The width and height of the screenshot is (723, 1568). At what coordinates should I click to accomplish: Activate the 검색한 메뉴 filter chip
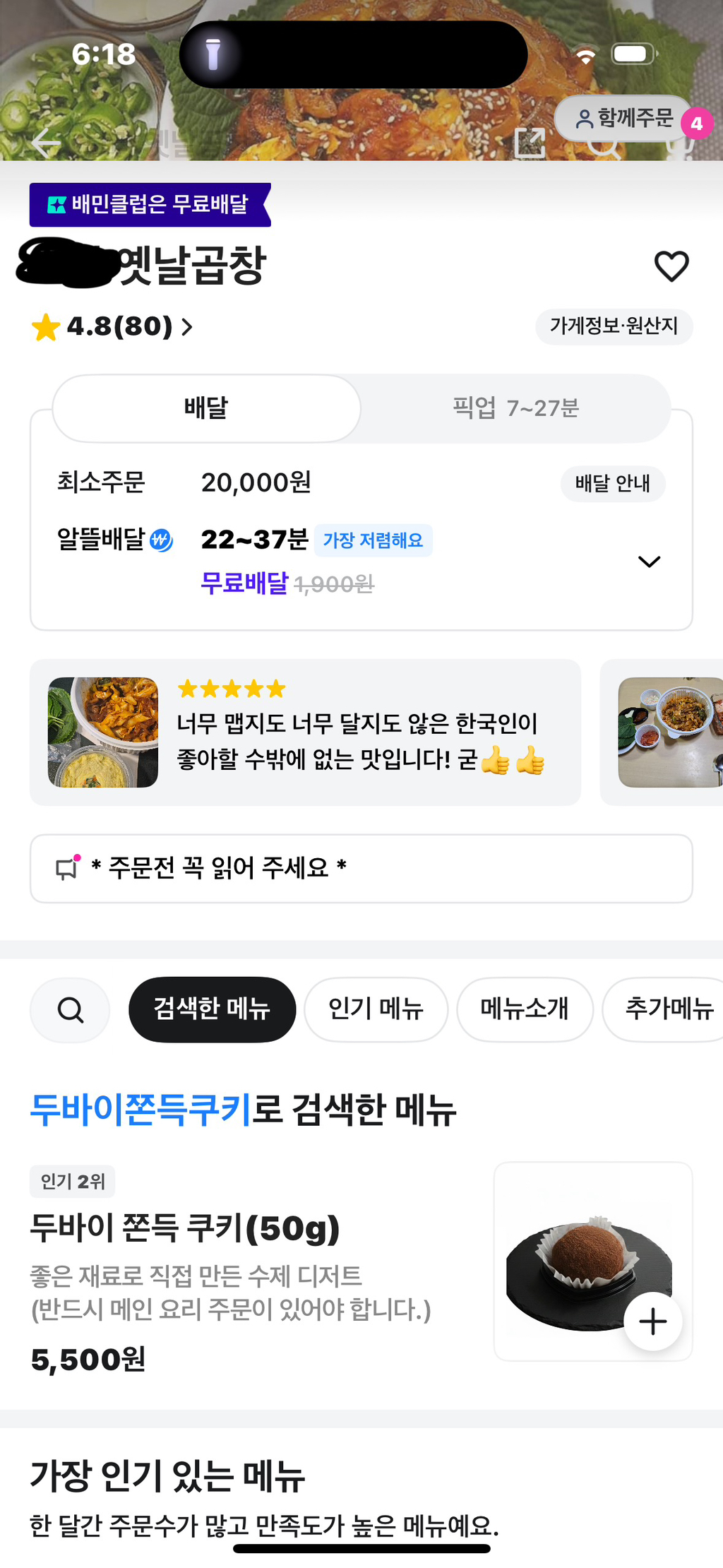pyautogui.click(x=211, y=1010)
